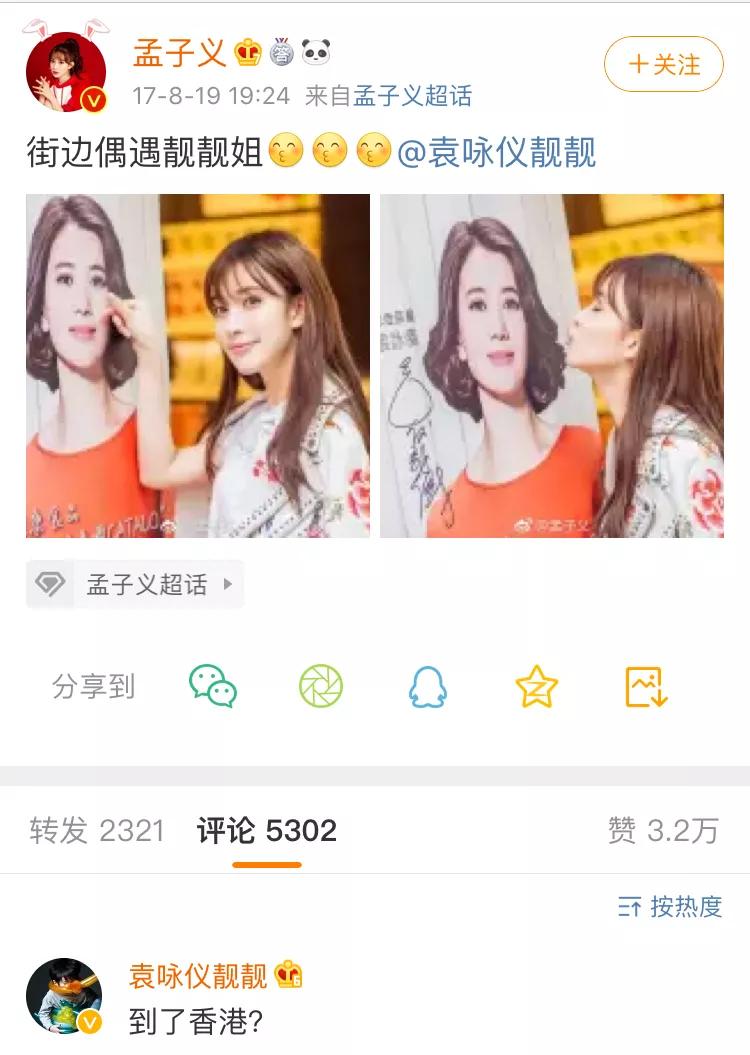Image resolution: width=750 pixels, height=1055 pixels.
Task: Switch to the 转发 2321 tab
Action: coord(97,831)
